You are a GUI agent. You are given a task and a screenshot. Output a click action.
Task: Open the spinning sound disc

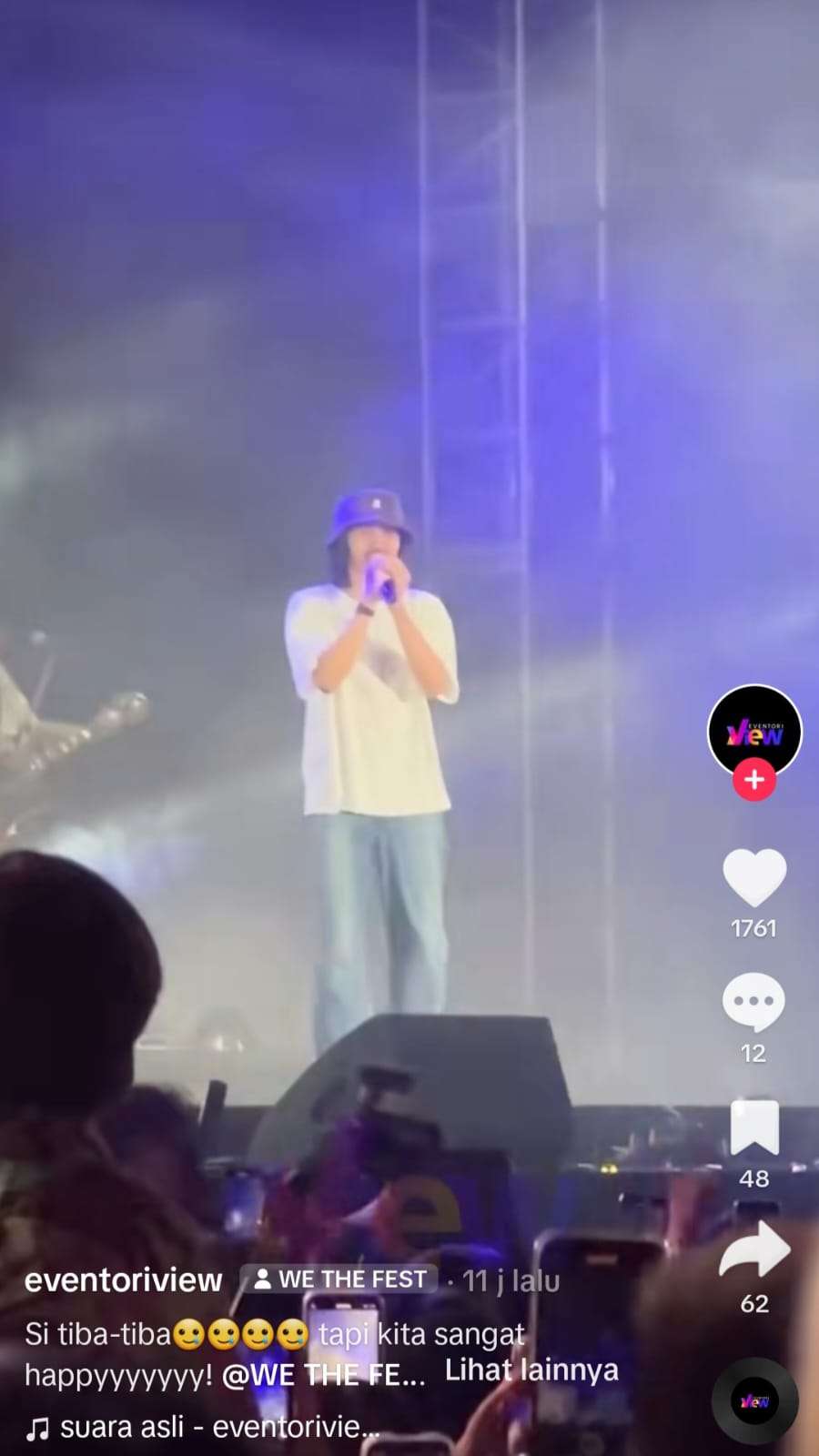[x=754, y=1400]
